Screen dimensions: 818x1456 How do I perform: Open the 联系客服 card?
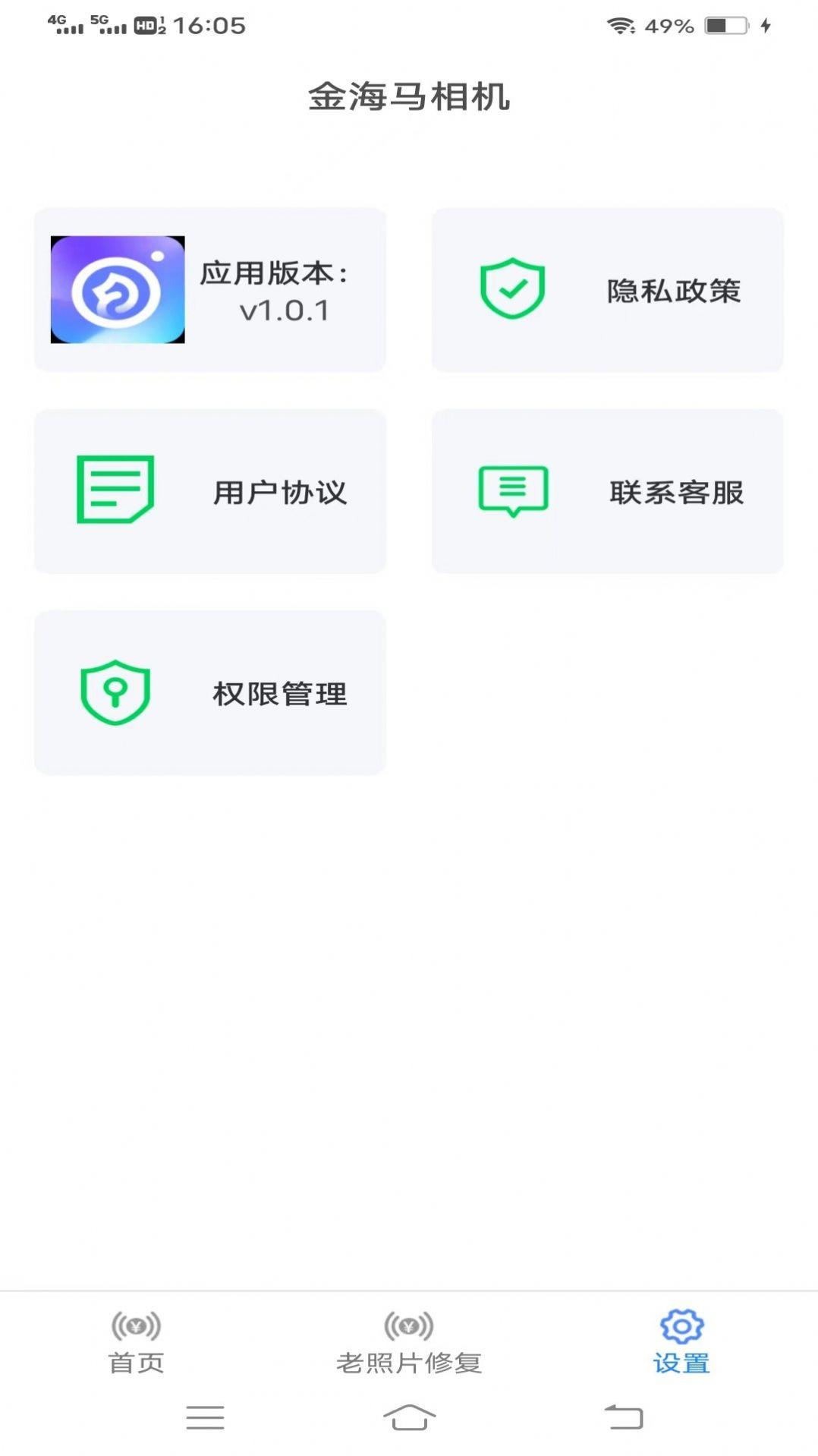(609, 490)
